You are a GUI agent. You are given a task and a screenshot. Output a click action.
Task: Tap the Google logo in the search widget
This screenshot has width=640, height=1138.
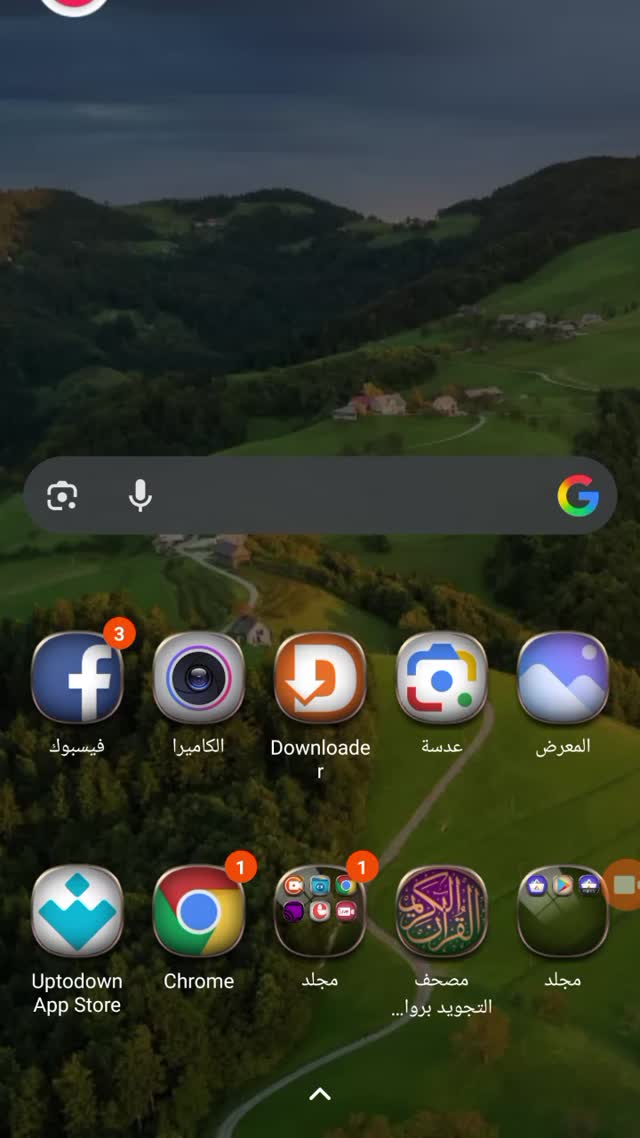pyautogui.click(x=578, y=496)
